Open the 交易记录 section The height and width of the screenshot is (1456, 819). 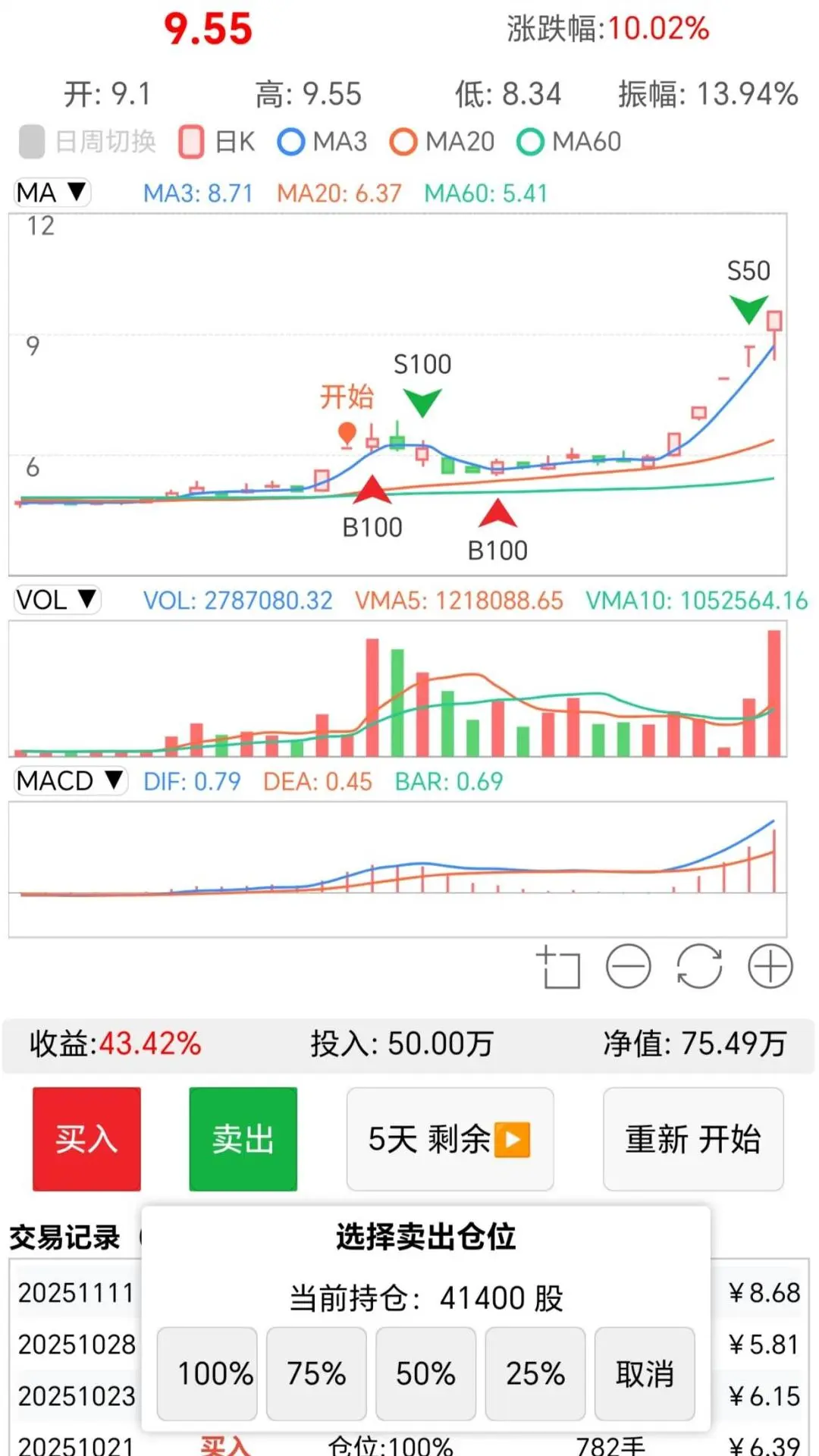(x=64, y=1237)
